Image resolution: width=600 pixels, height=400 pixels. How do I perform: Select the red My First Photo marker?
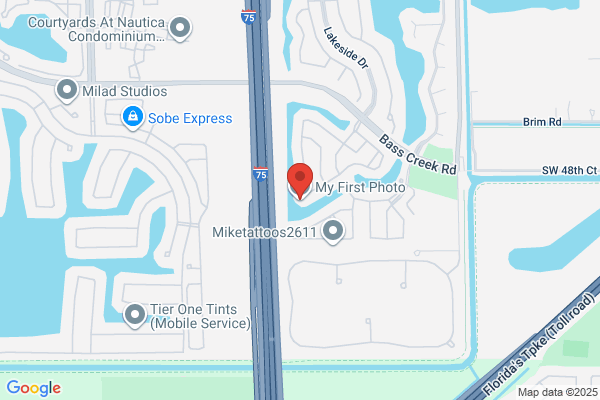[x=300, y=181]
